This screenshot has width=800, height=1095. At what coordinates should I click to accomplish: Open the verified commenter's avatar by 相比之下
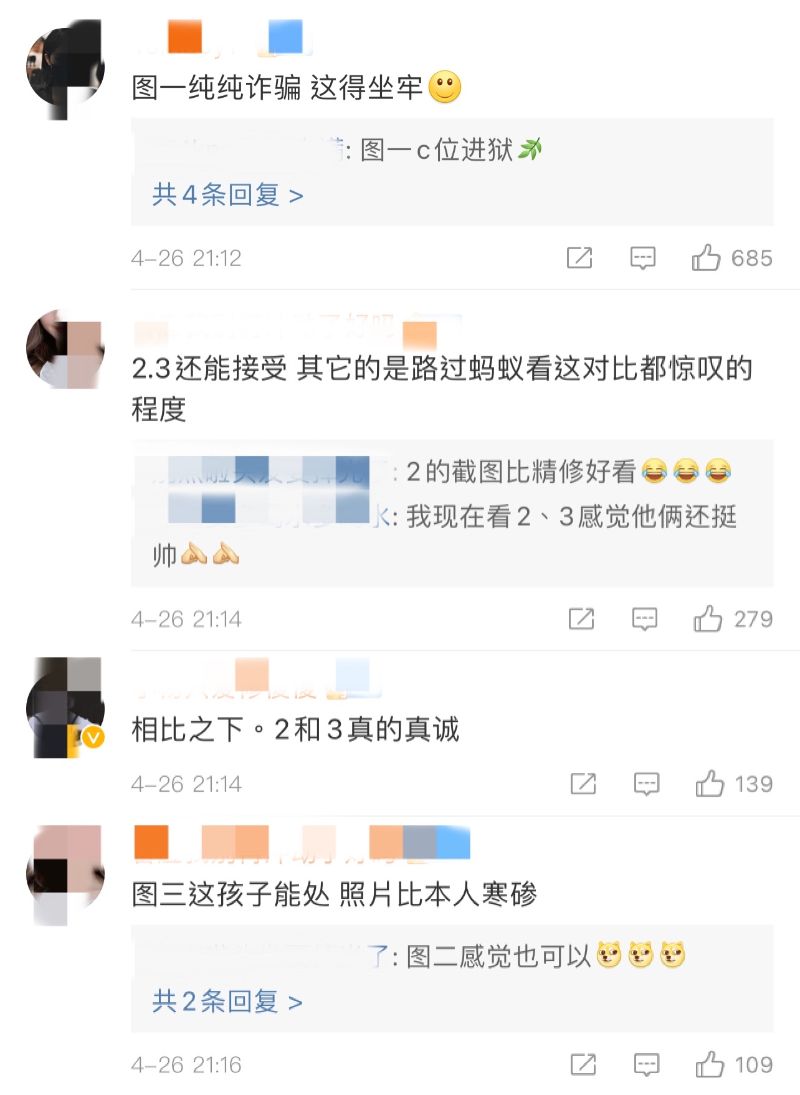tap(65, 708)
